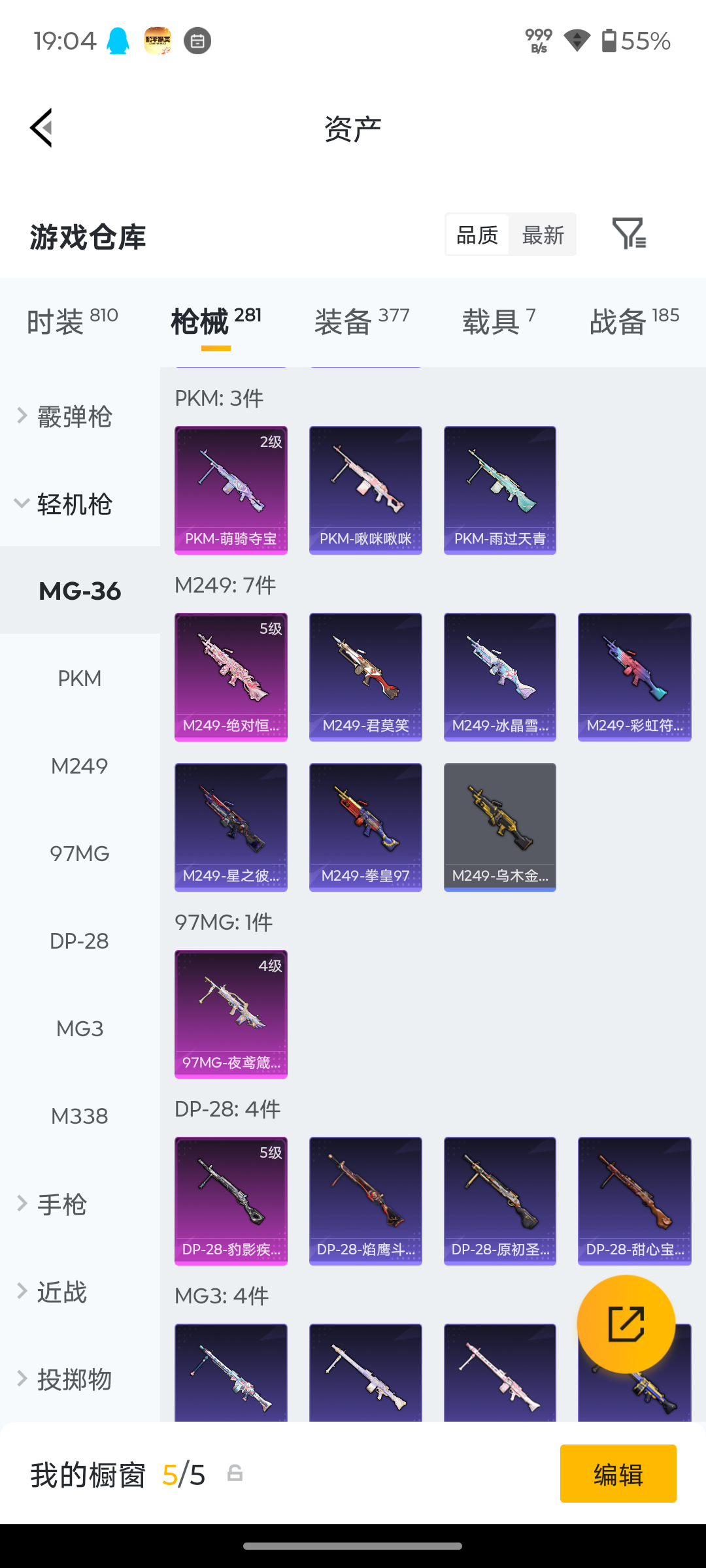Switch to the 载具 tab
Screen dimensions: 706x1568
point(499,321)
